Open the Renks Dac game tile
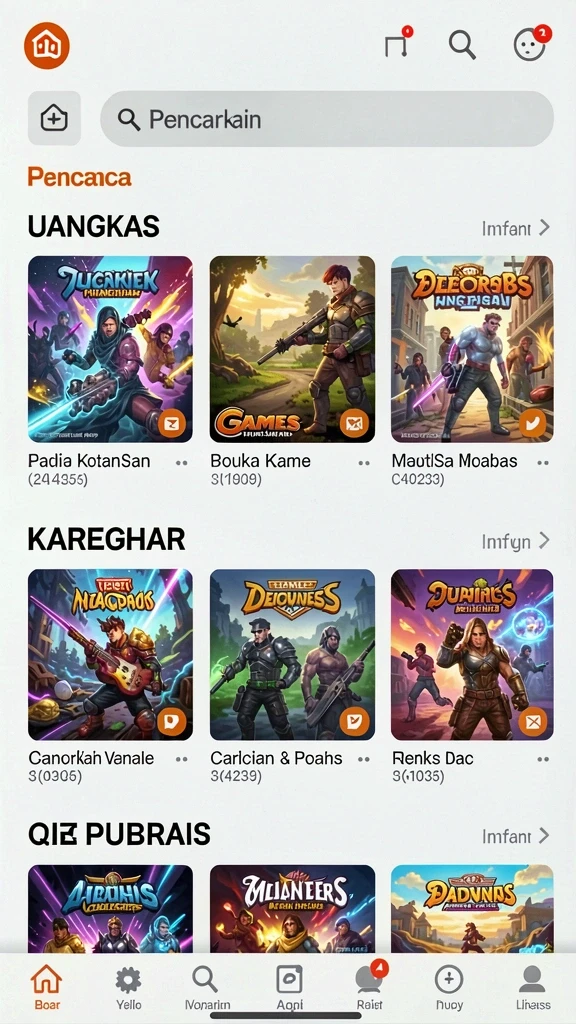The width and height of the screenshot is (576, 1024). click(472, 654)
